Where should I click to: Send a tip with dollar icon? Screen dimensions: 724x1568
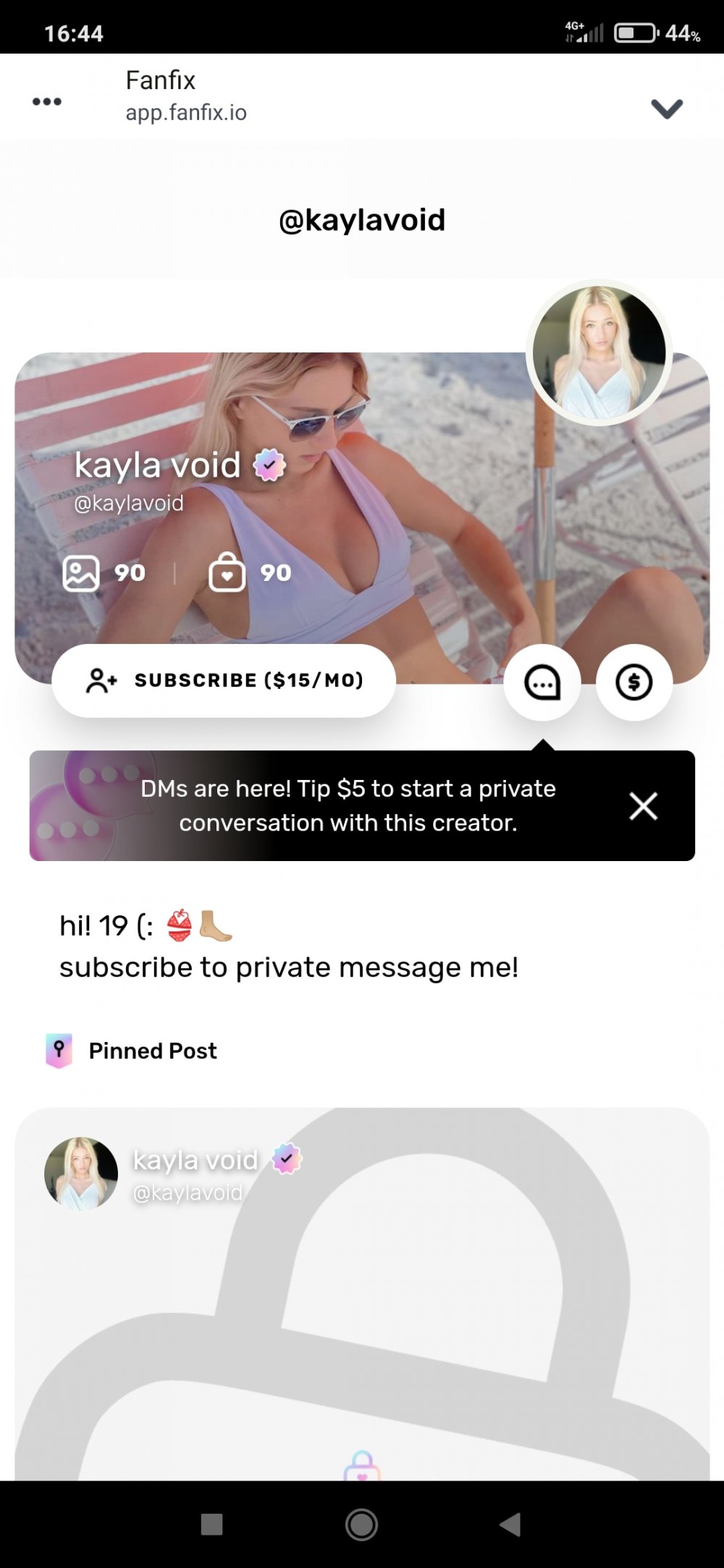pos(633,682)
